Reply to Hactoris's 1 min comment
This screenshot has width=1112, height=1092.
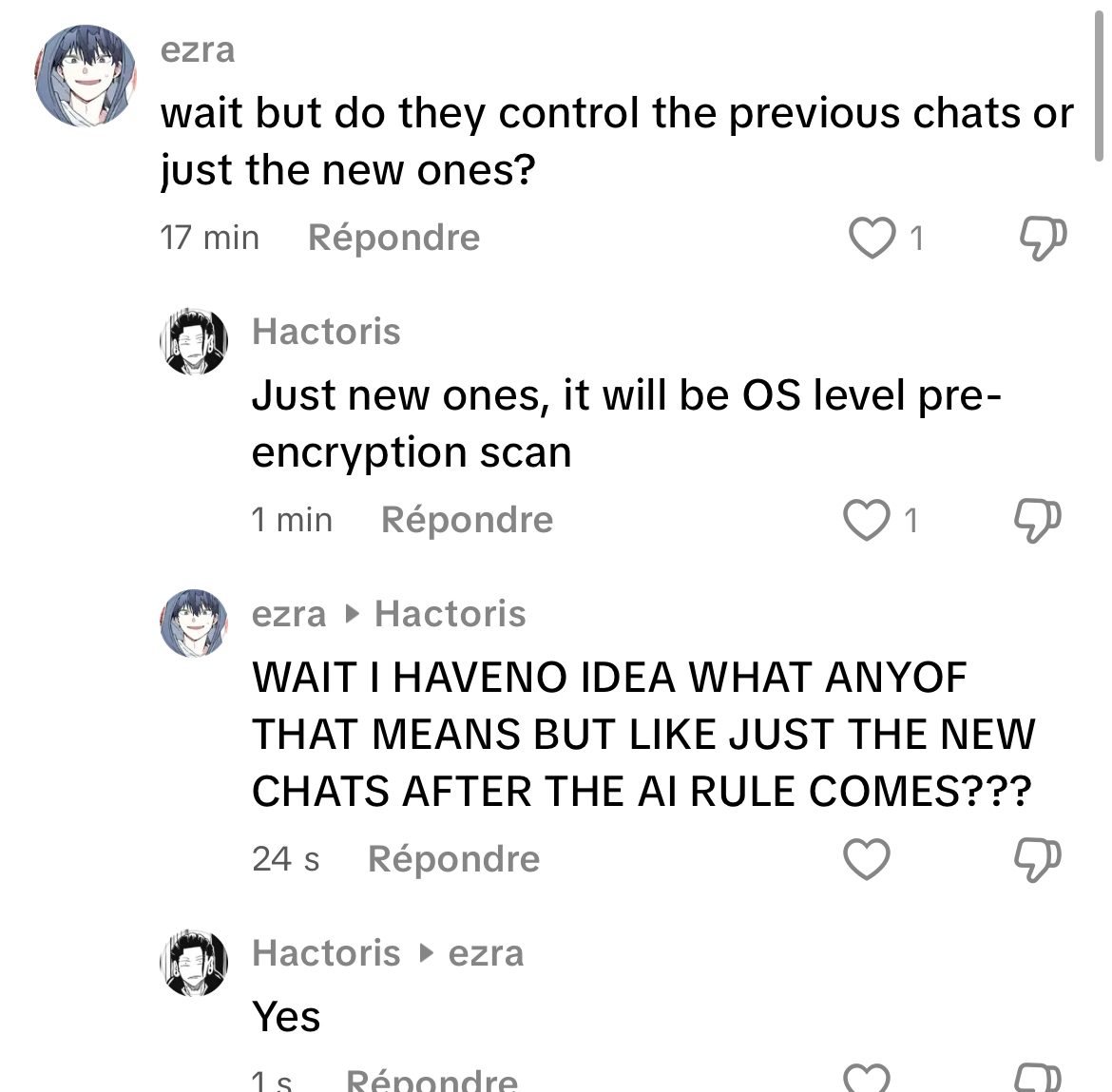tap(467, 520)
